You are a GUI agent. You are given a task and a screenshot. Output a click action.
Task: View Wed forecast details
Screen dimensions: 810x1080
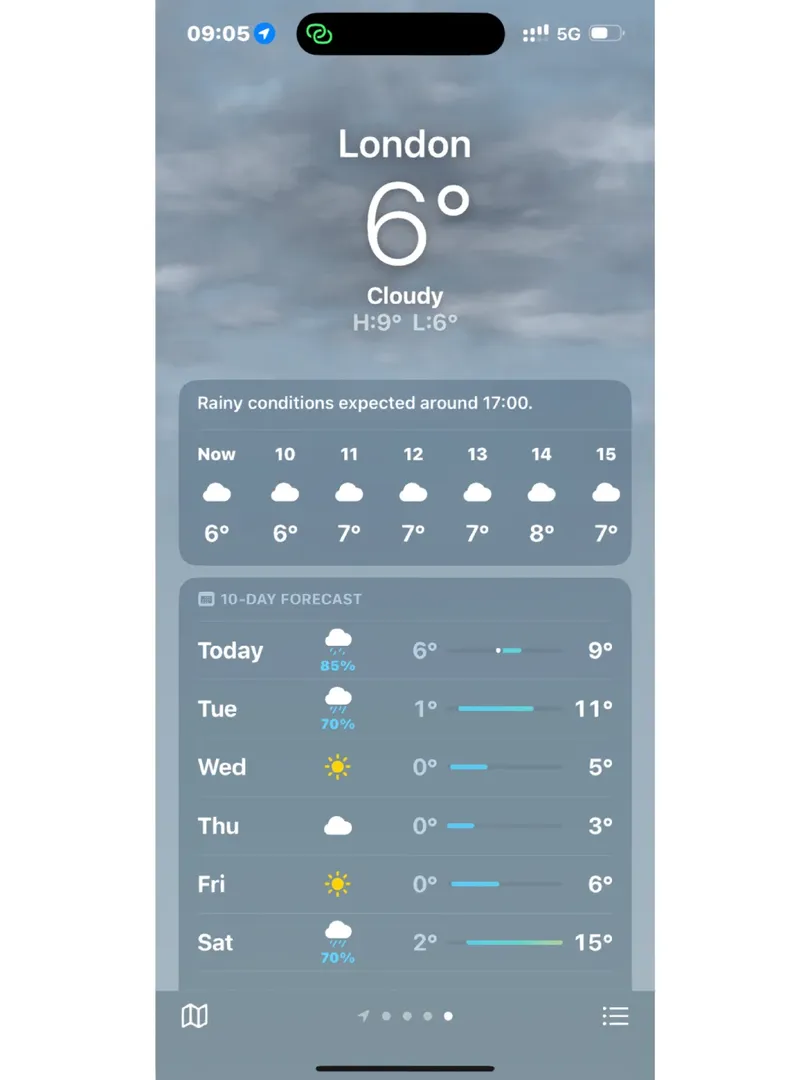tap(405, 767)
